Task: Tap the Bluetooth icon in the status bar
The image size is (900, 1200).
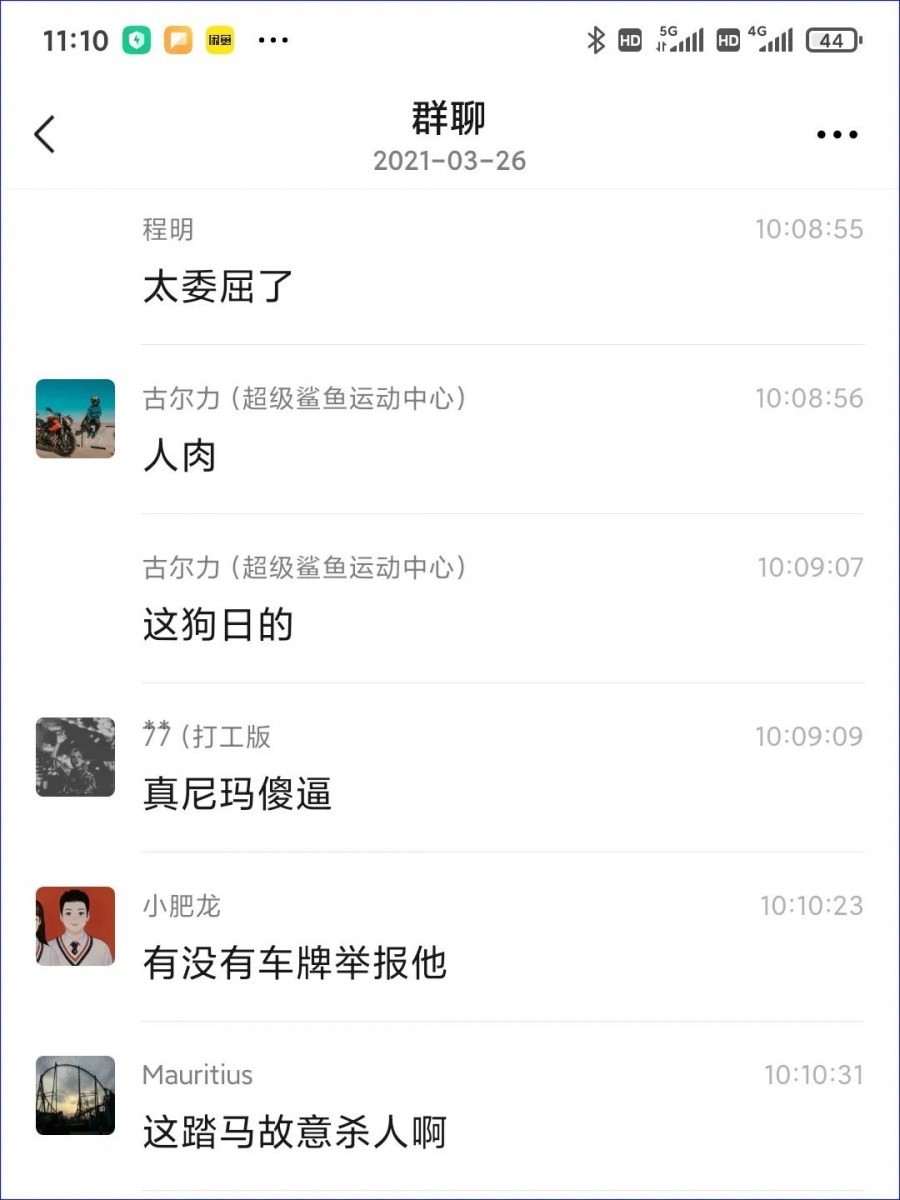Action: [x=597, y=39]
